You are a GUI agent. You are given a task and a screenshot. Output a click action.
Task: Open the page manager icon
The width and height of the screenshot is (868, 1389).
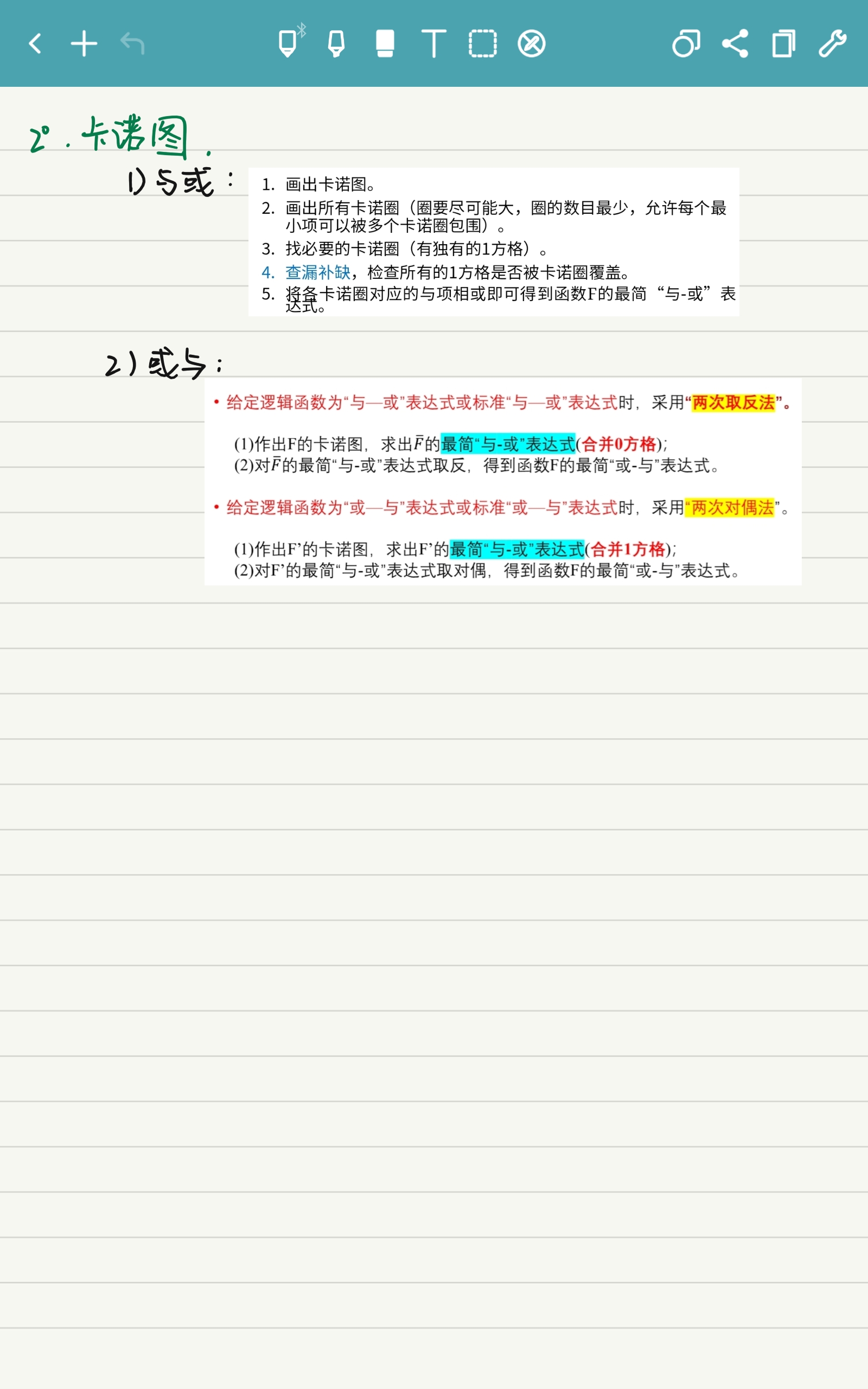[784, 43]
